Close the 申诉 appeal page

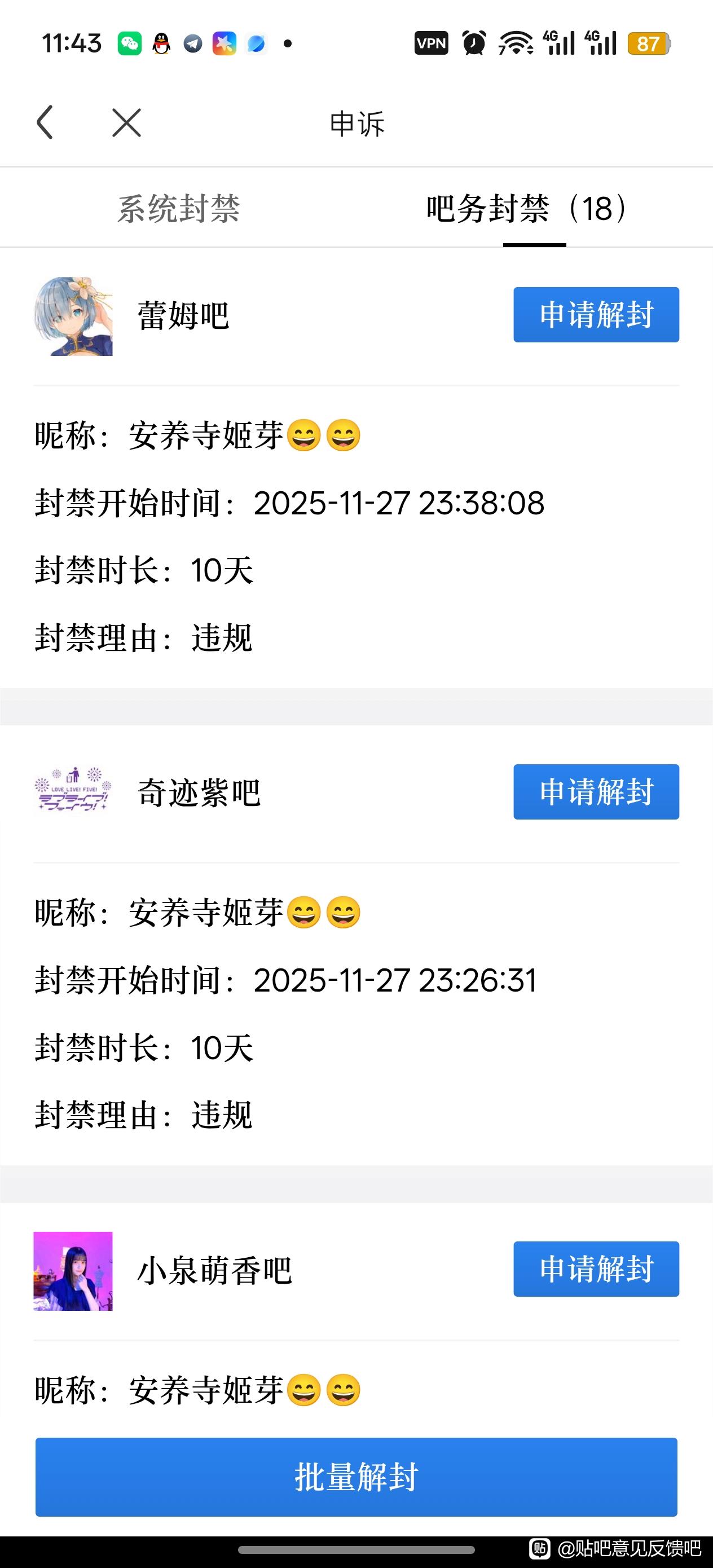127,123
